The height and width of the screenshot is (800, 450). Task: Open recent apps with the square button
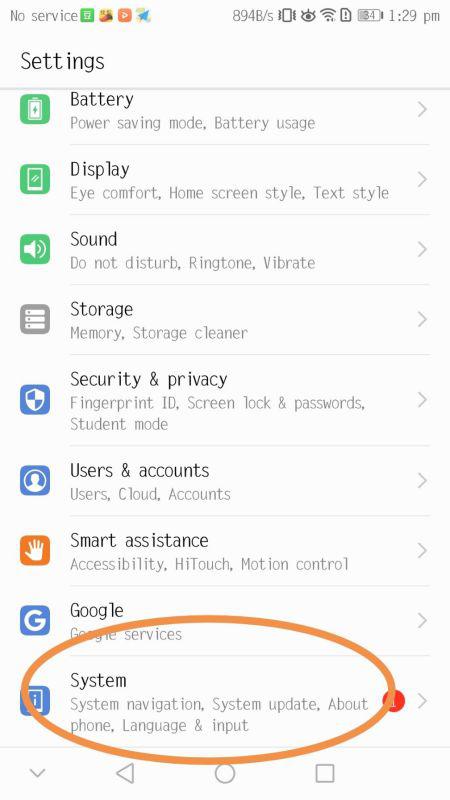(325, 773)
